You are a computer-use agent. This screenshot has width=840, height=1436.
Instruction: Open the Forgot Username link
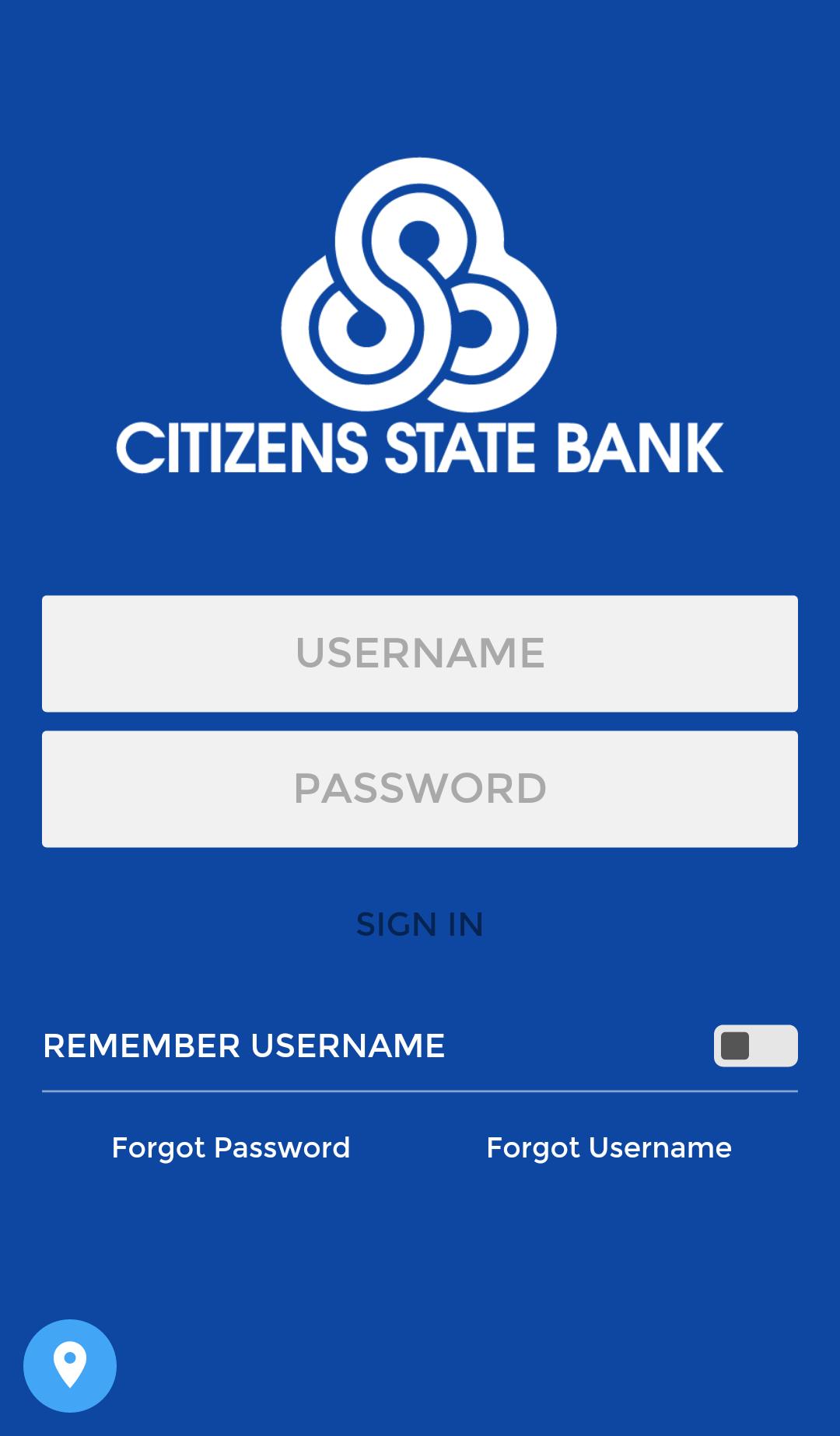(x=609, y=1148)
